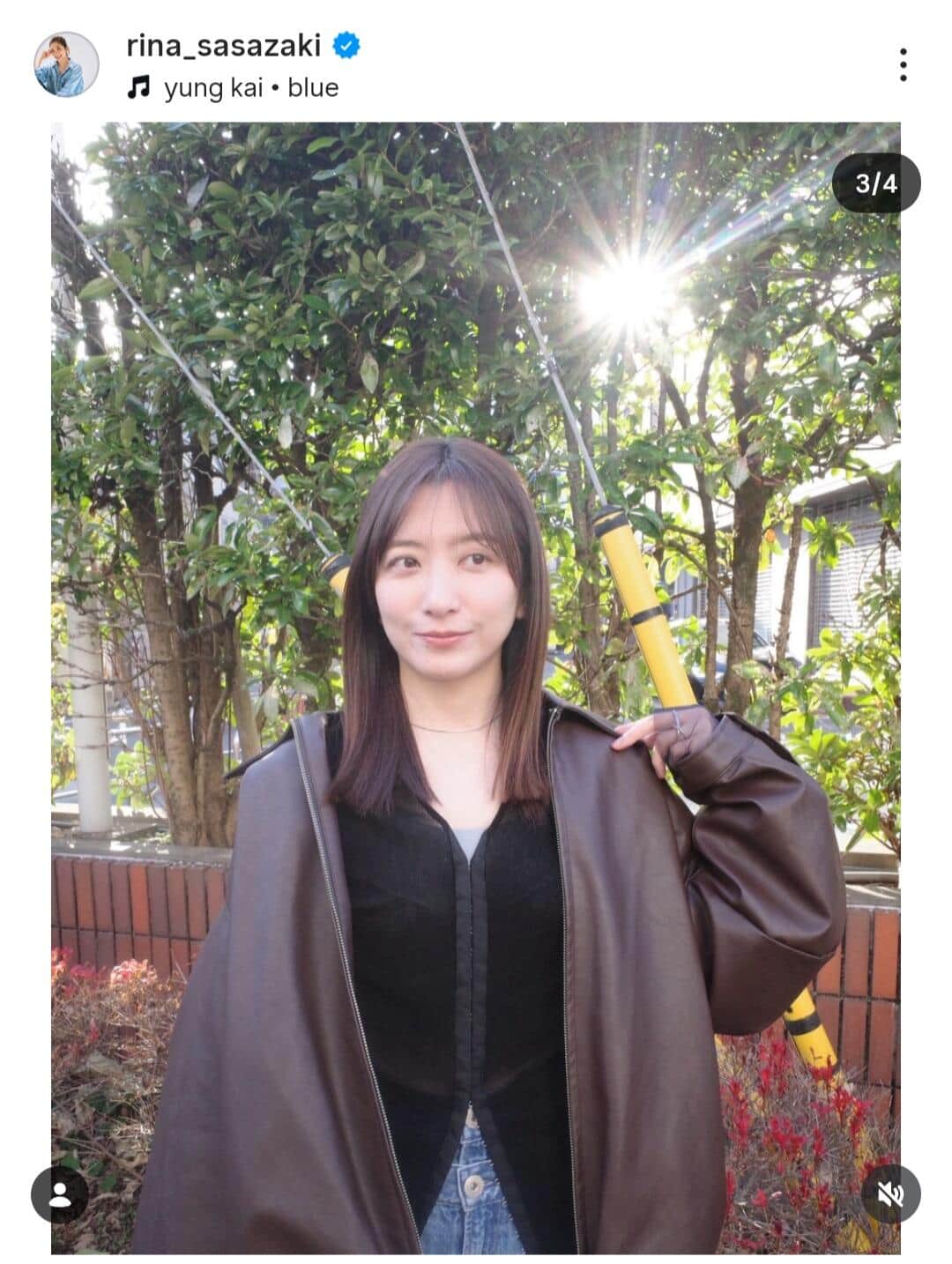Open rina_sasazaki's profile picture
The width and height of the screenshot is (952, 1264).
pyautogui.click(x=65, y=64)
